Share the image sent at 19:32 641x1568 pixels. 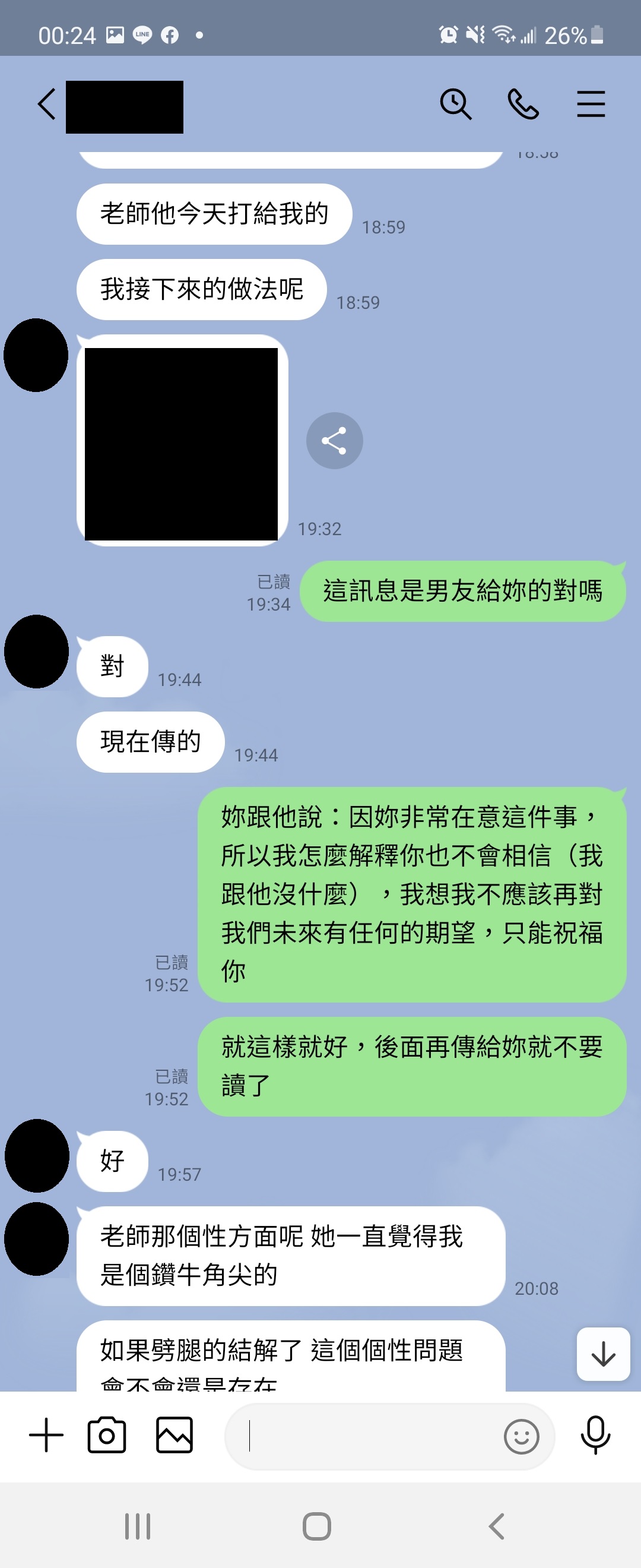(x=335, y=441)
